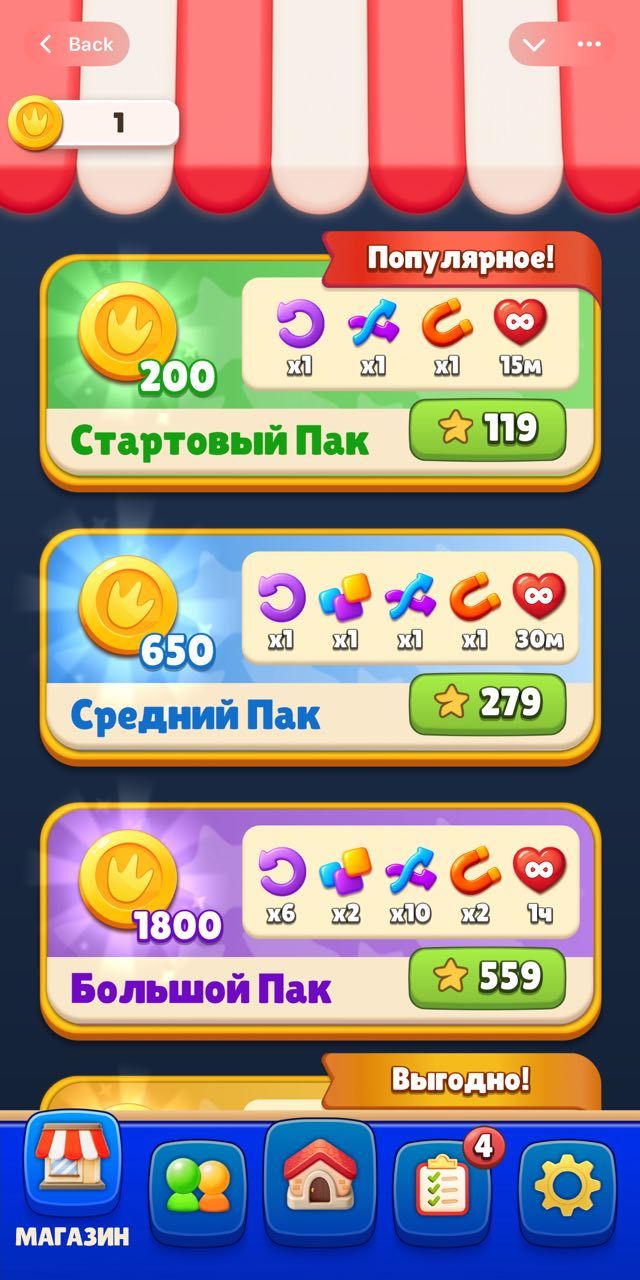Open the Магазин shop tab
The height and width of the screenshot is (1280, 640).
pos(72,1180)
